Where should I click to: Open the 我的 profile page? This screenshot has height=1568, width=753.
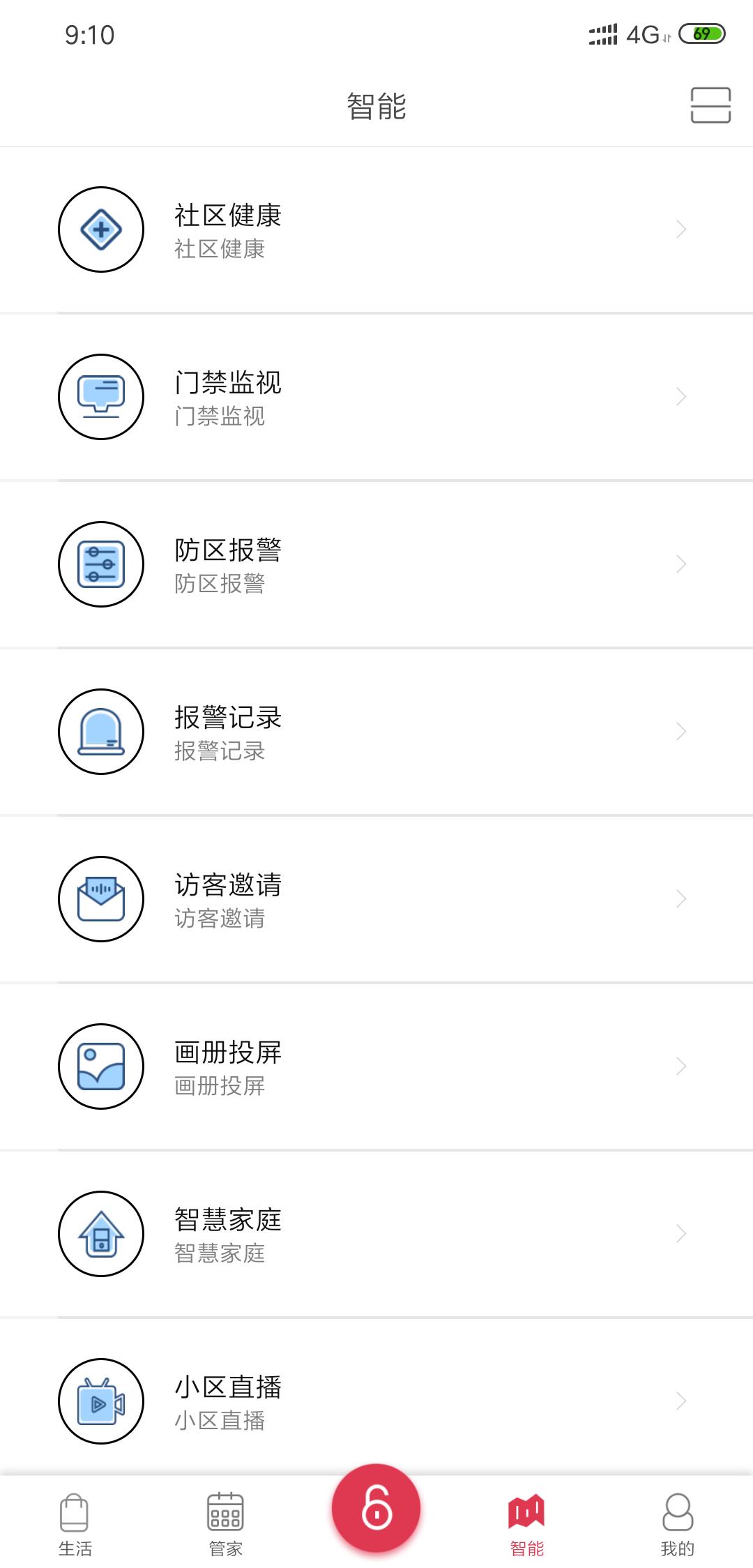click(x=676, y=1521)
